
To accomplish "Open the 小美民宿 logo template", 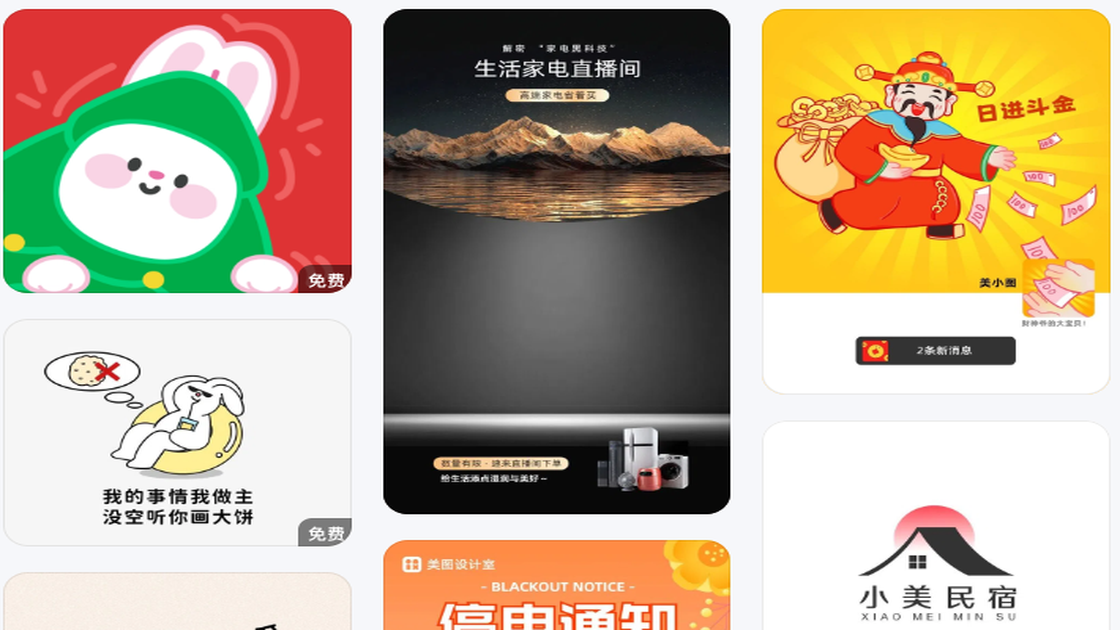I will pyautogui.click(x=936, y=530).
